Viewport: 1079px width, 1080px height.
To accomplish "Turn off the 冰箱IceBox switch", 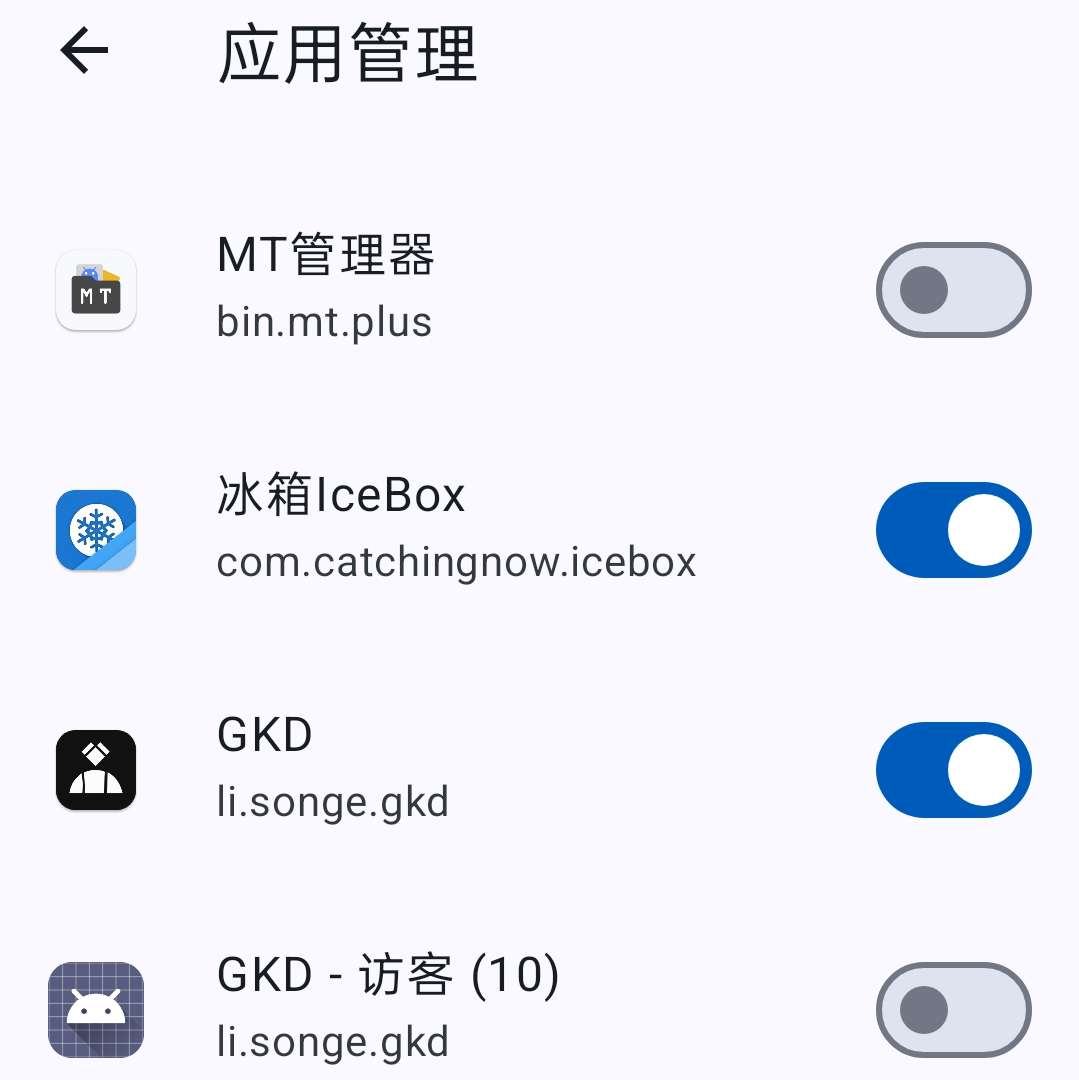I will coord(953,530).
